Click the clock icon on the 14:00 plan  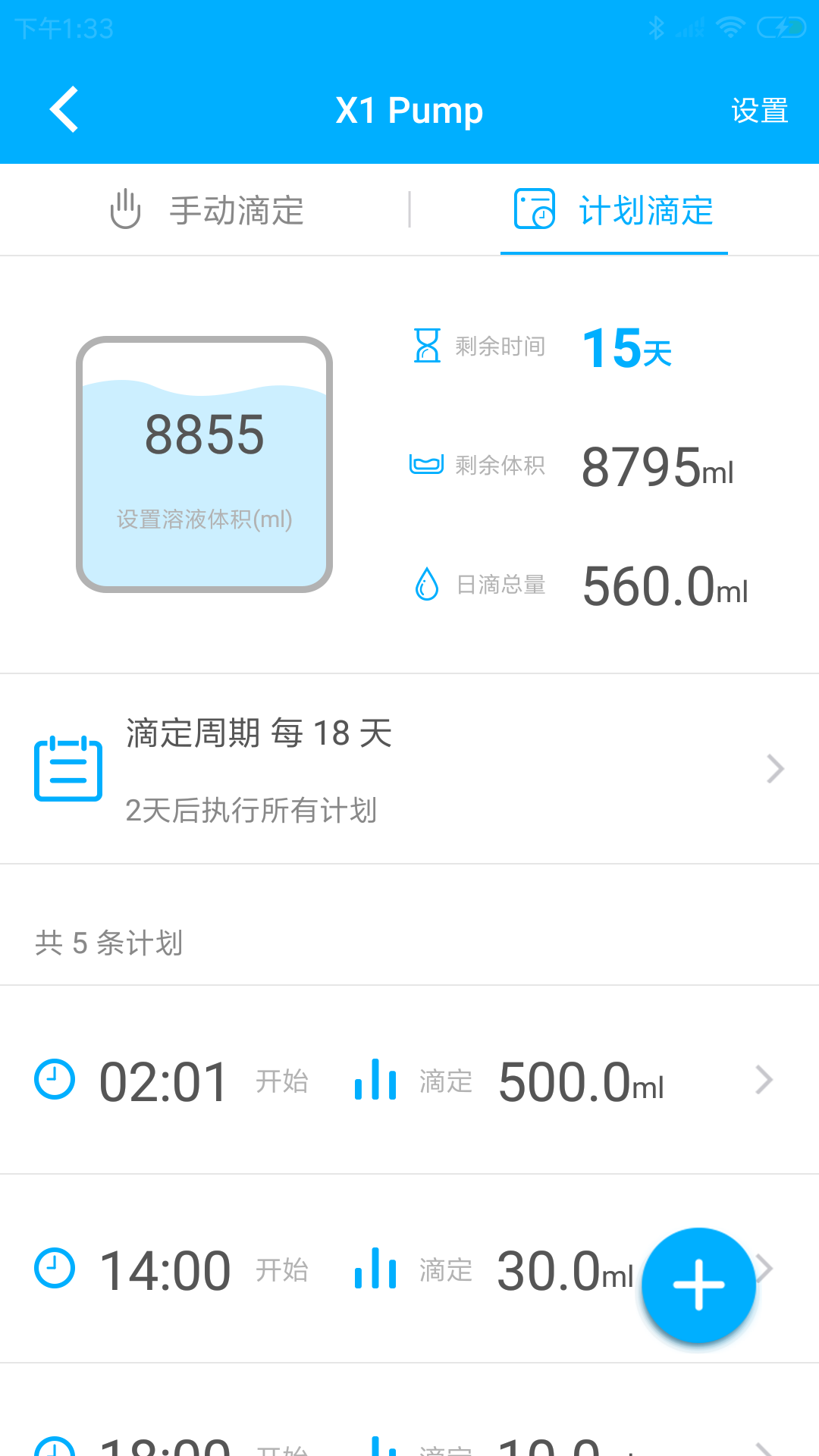coord(54,1269)
